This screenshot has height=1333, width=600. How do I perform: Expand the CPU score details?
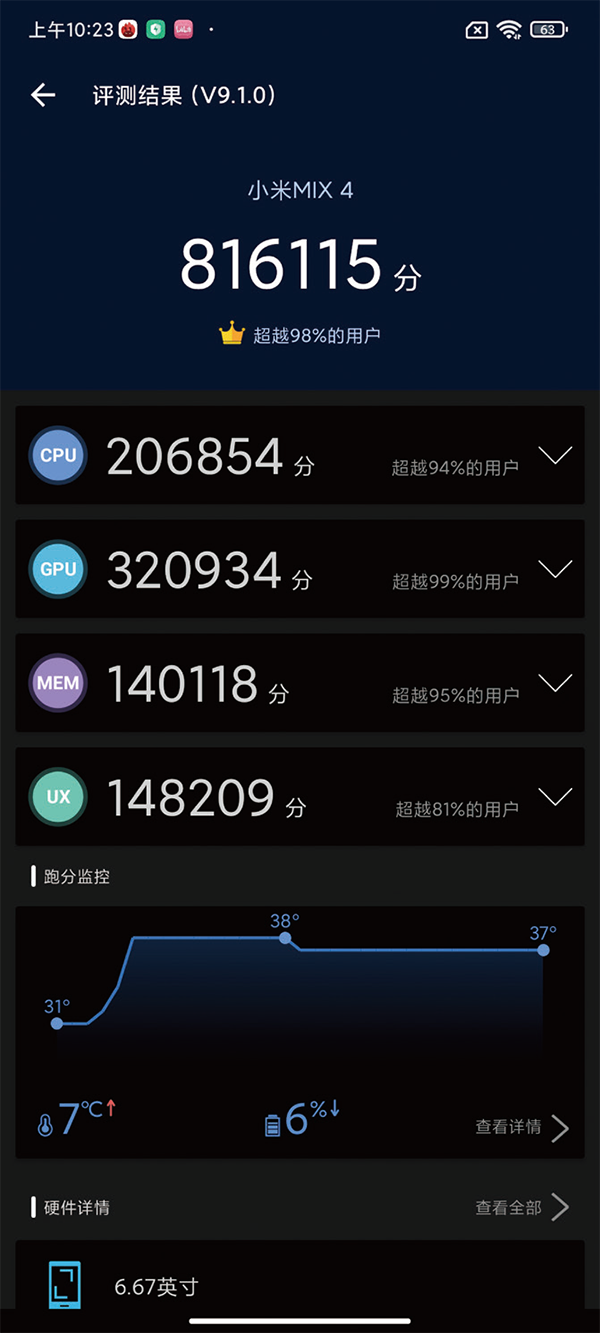555,456
